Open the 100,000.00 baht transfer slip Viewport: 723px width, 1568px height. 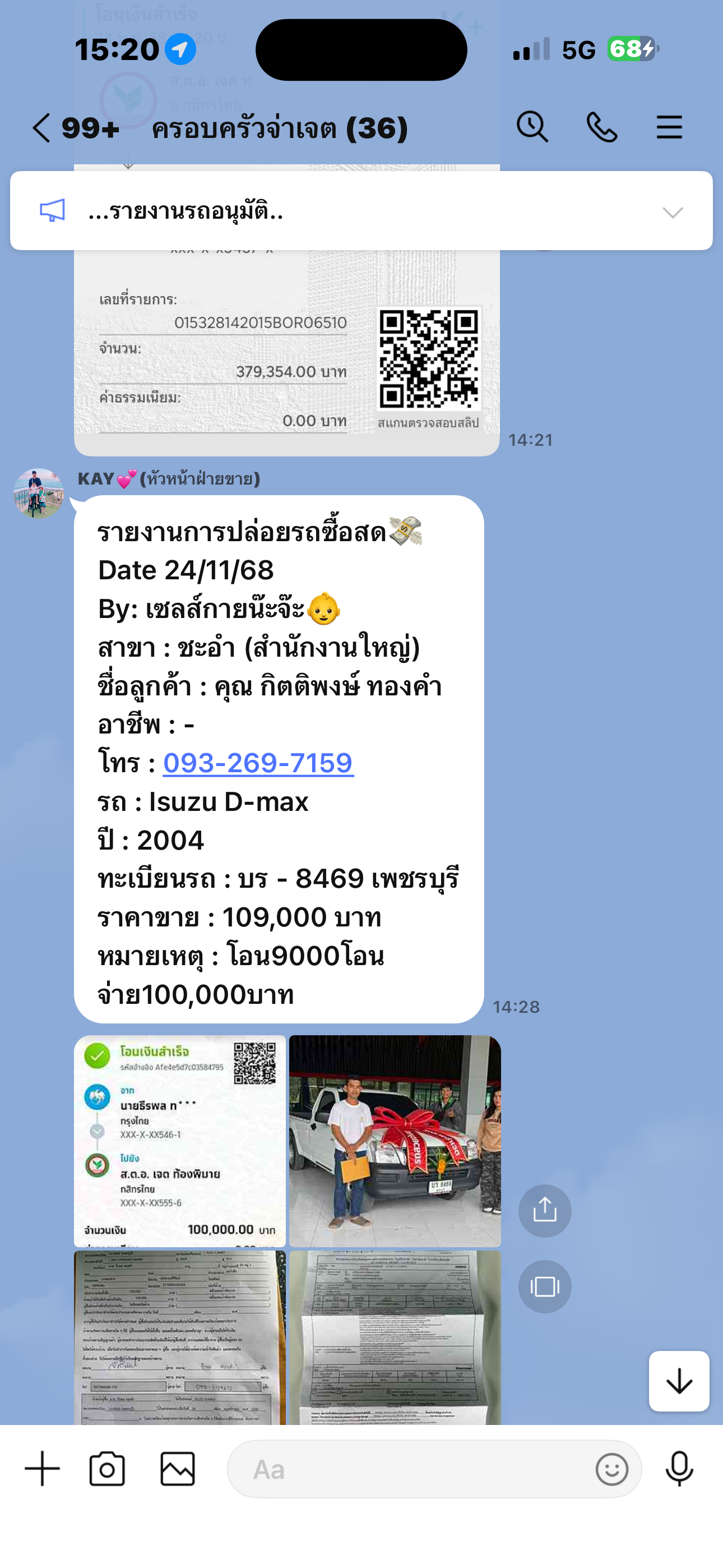[180, 1141]
